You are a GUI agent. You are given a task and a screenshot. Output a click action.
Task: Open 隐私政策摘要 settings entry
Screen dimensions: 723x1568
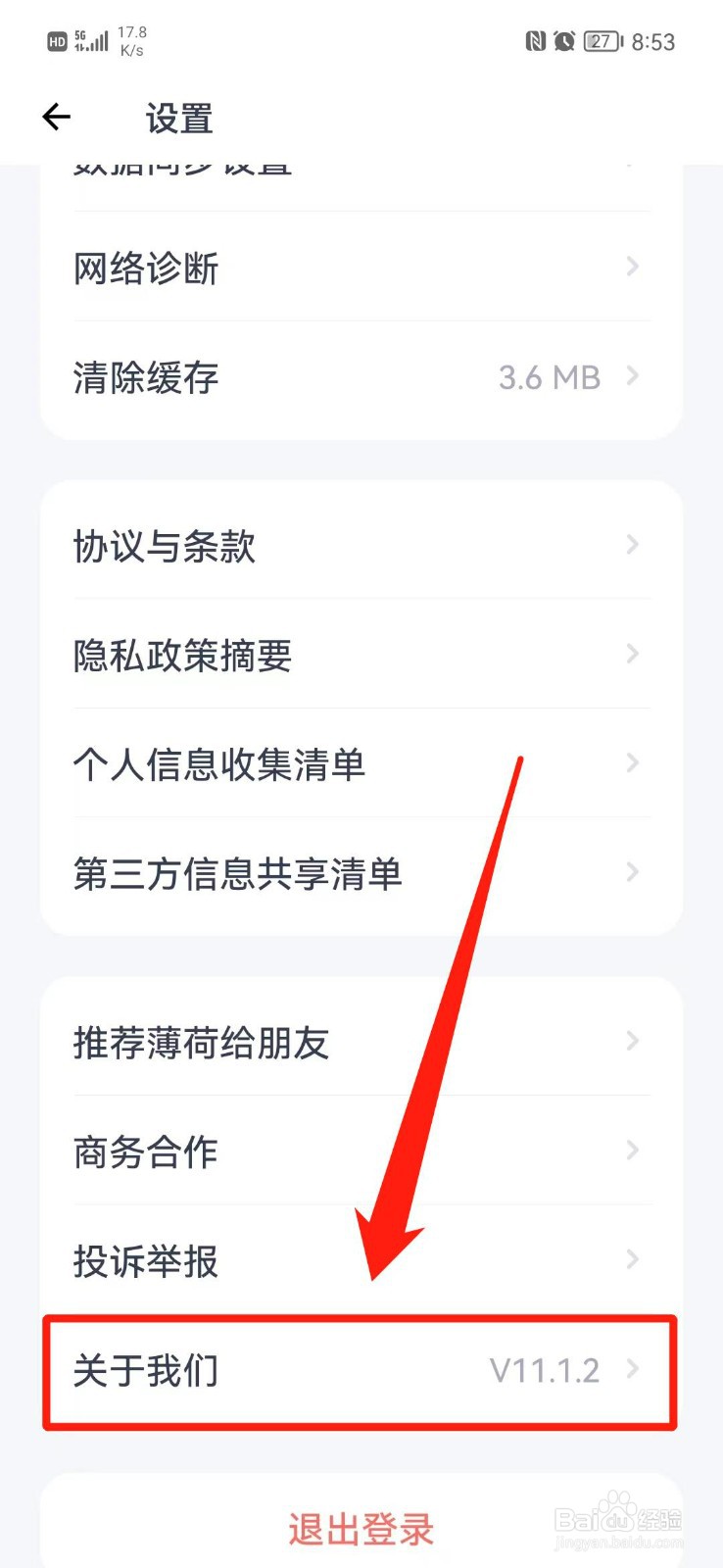182,655
